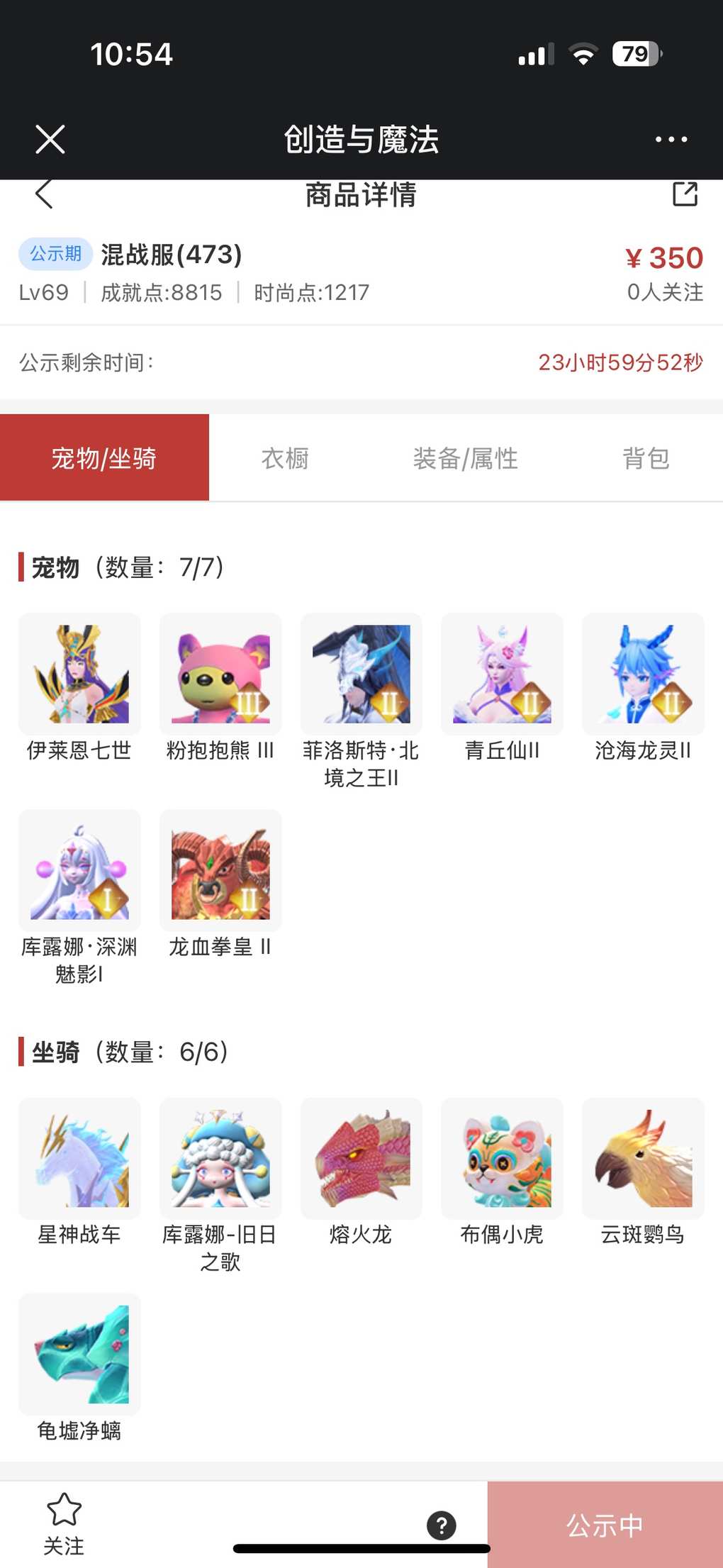Close the 创造与魔法 mini program

point(50,139)
